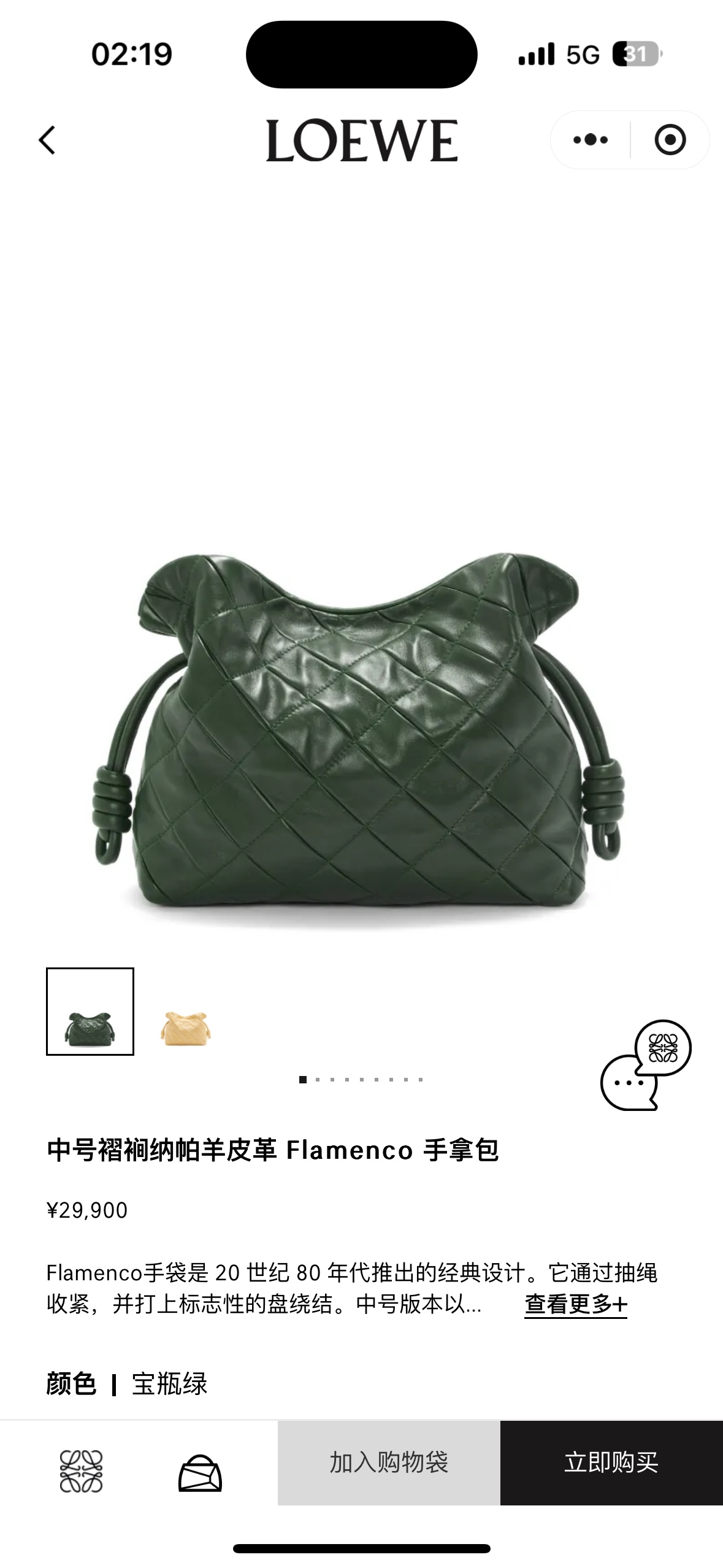Screen dimensions: 723x1568
Task: Open the customer service chat bubble
Action: tap(645, 1066)
